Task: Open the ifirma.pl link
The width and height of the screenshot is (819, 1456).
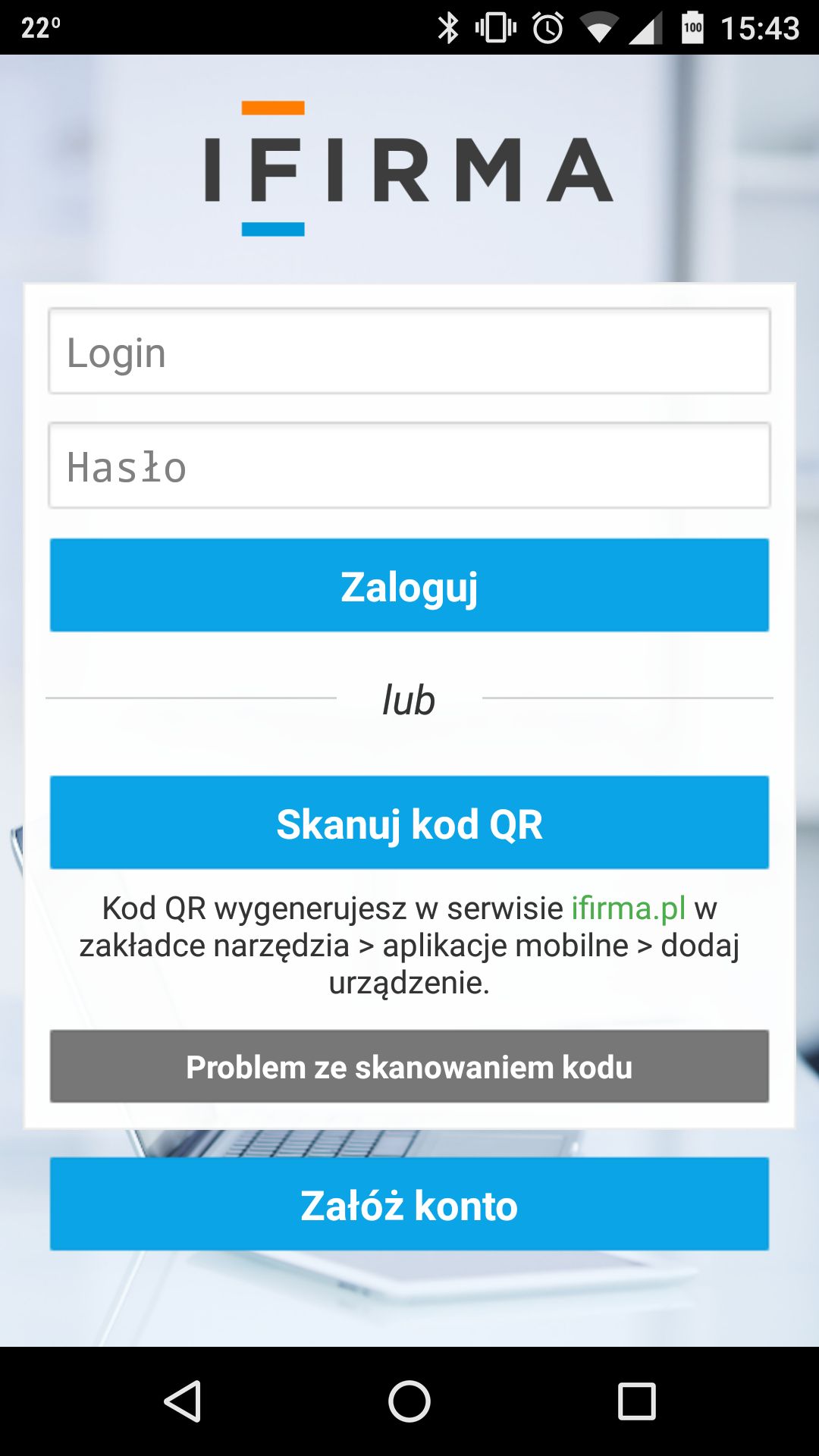Action: pyautogui.click(x=629, y=908)
